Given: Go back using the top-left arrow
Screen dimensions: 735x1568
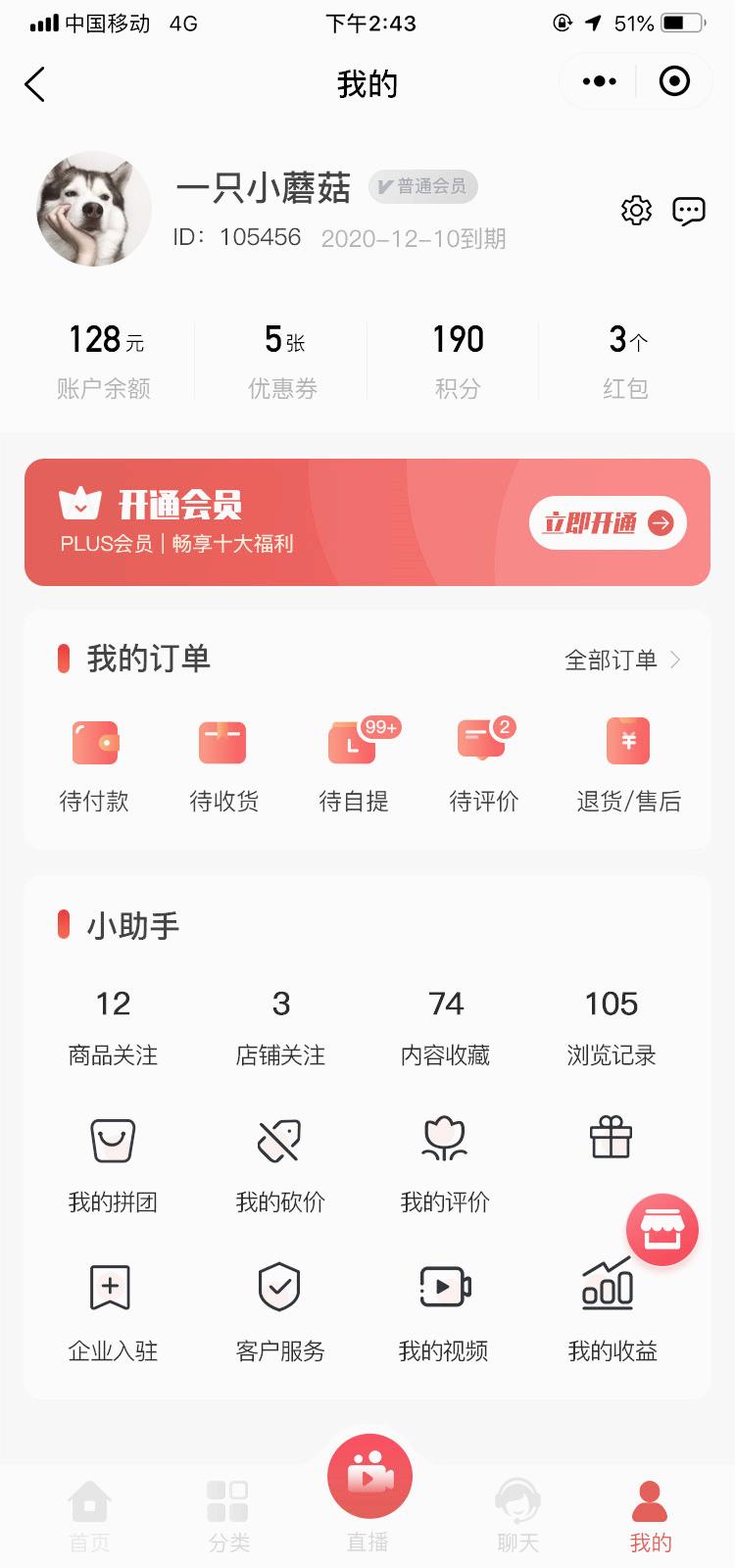Looking at the screenshot, I should 35,84.
